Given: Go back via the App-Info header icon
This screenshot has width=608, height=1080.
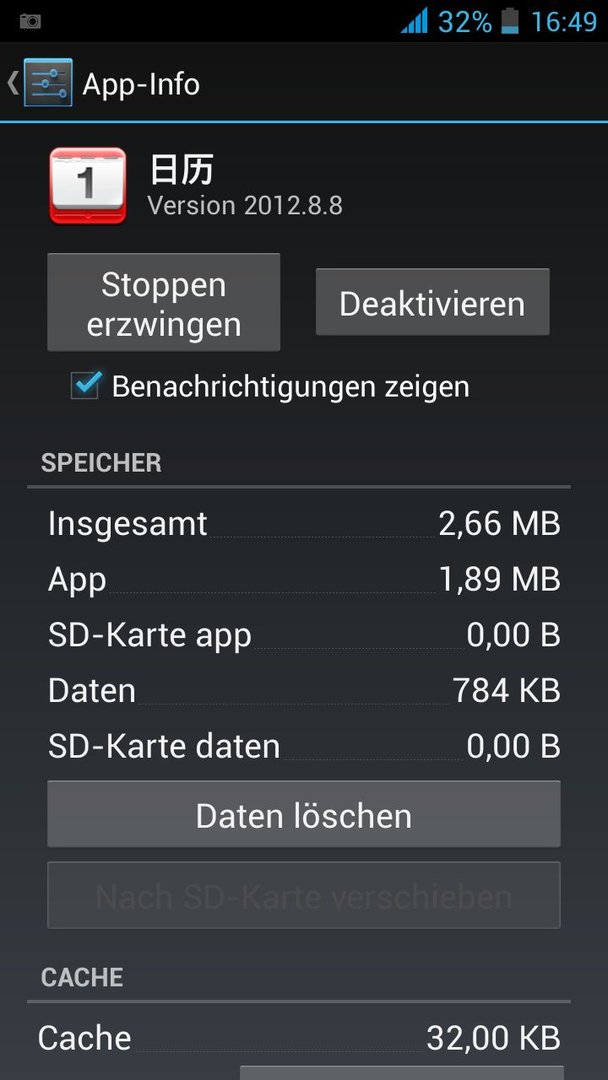Looking at the screenshot, I should 40,83.
